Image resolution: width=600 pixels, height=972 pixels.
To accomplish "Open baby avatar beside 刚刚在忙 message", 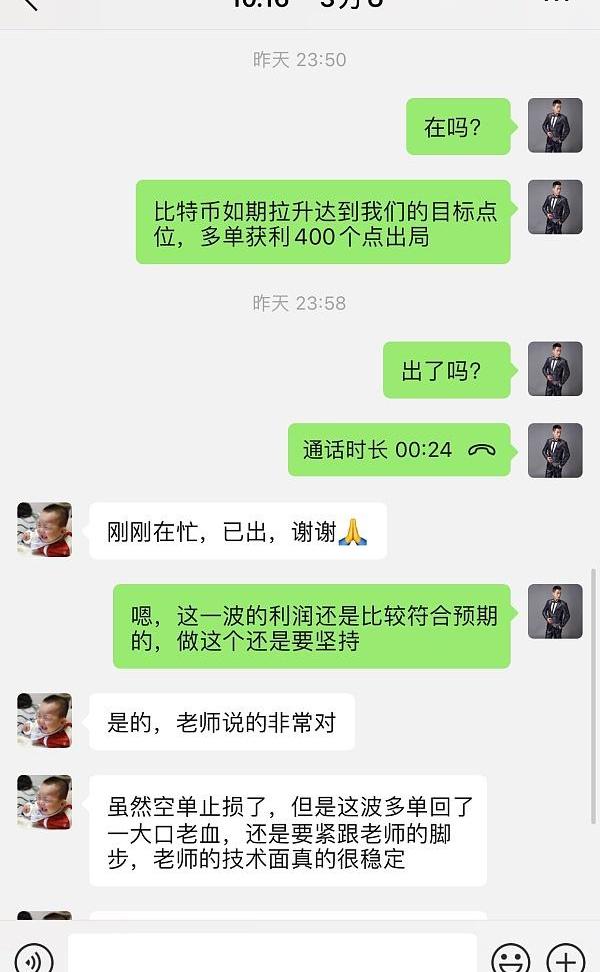I will click(x=45, y=530).
